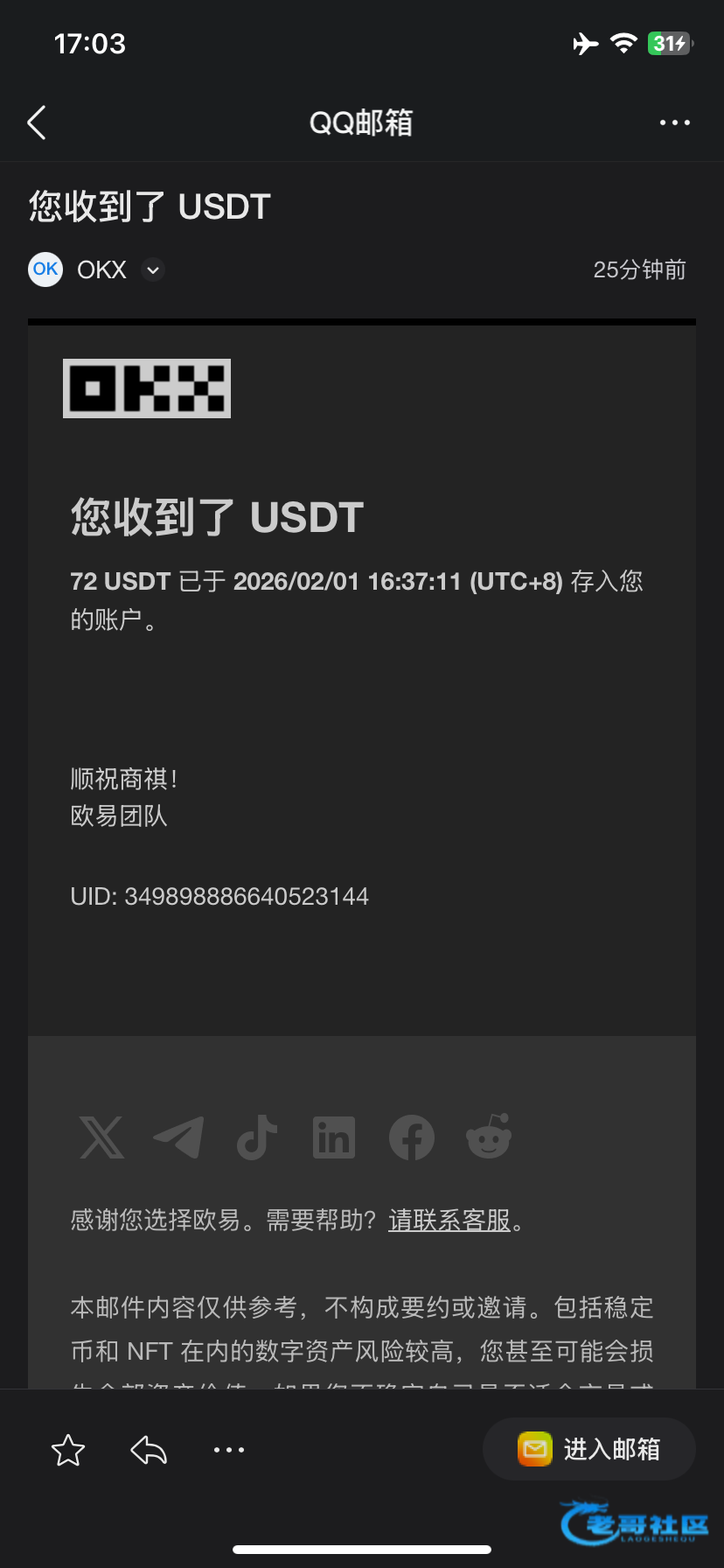The width and height of the screenshot is (724, 1568).
Task: Go back from the email
Action: [x=37, y=123]
